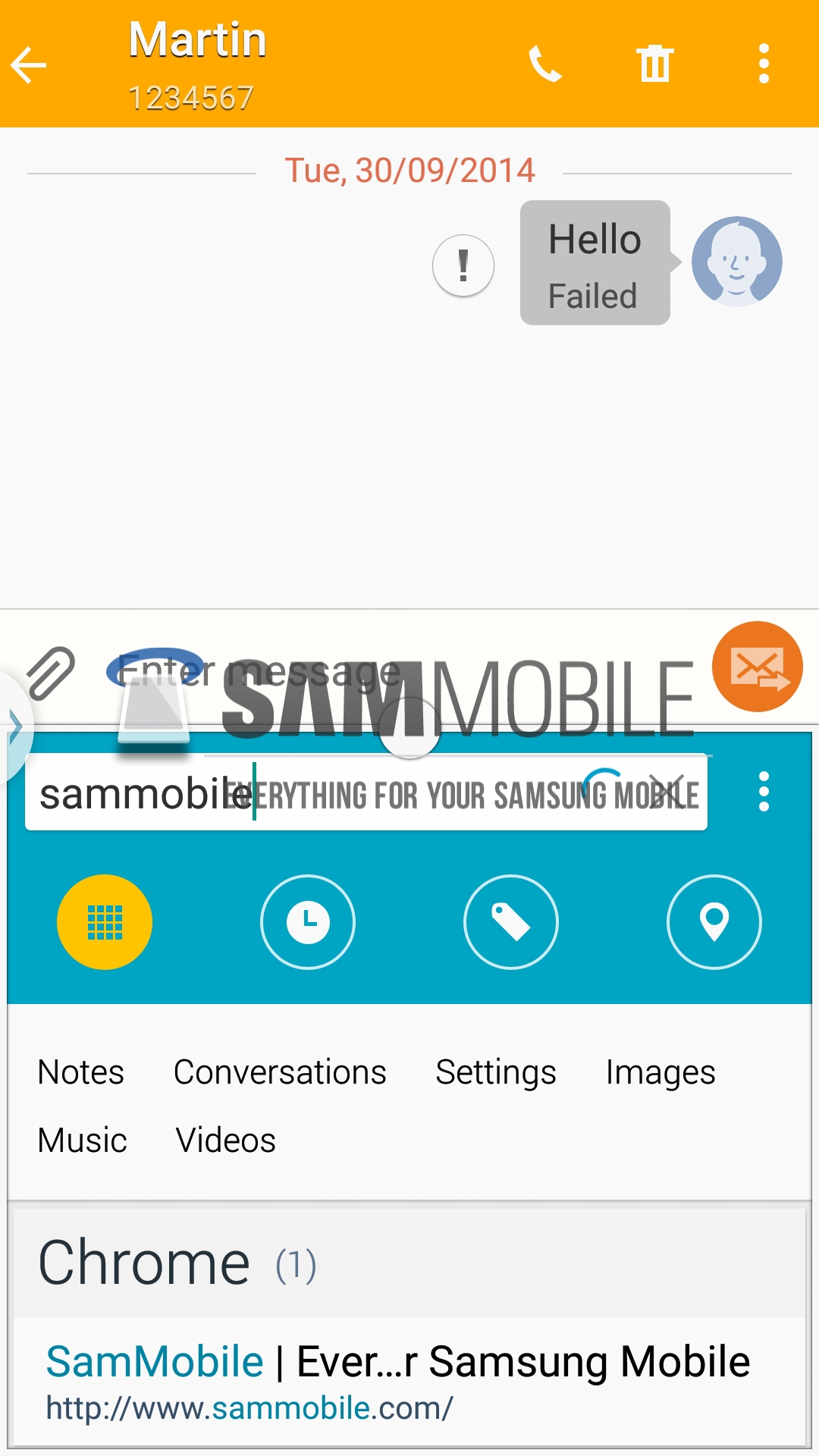The width and height of the screenshot is (819, 1456).
Task: Choose the Images category
Action: tap(660, 1072)
